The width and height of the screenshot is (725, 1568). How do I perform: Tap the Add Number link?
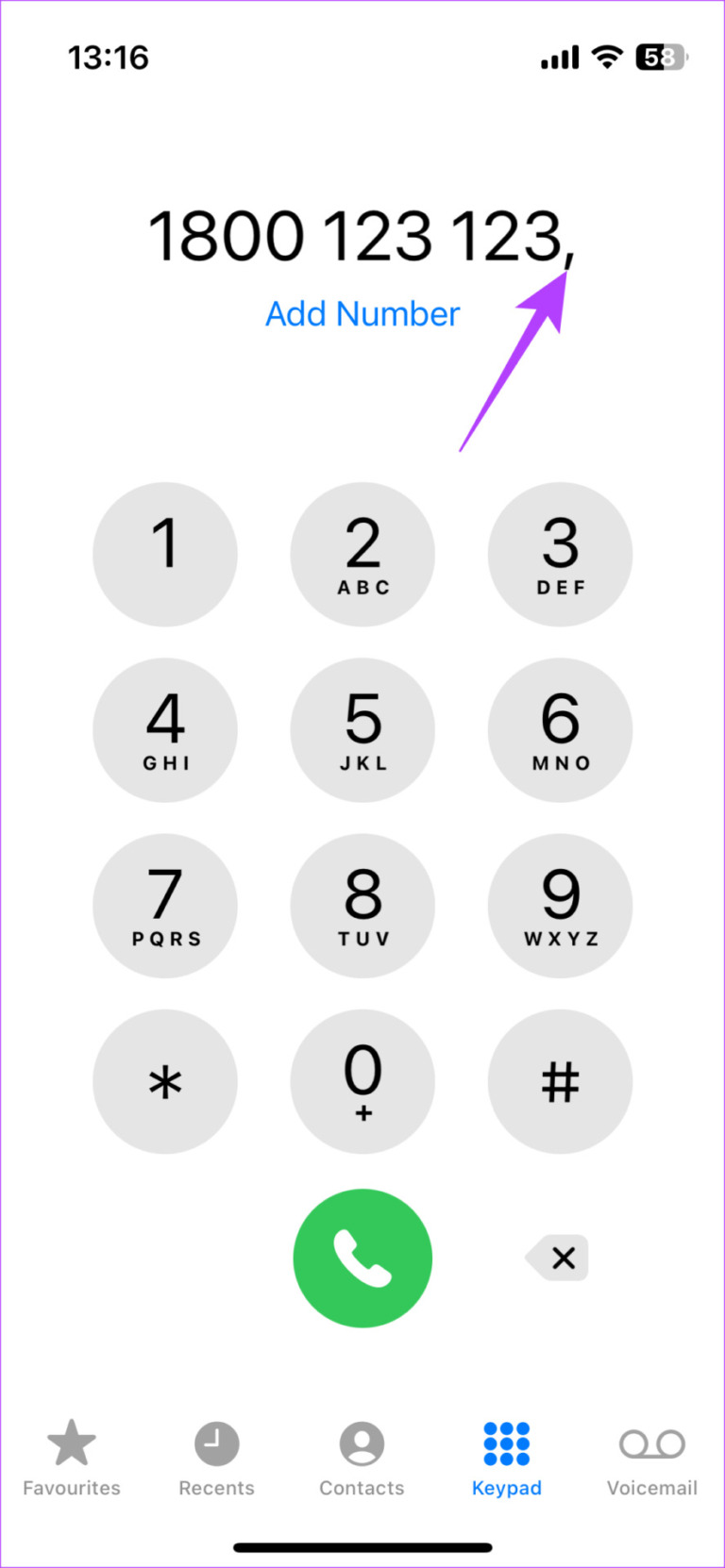362,313
